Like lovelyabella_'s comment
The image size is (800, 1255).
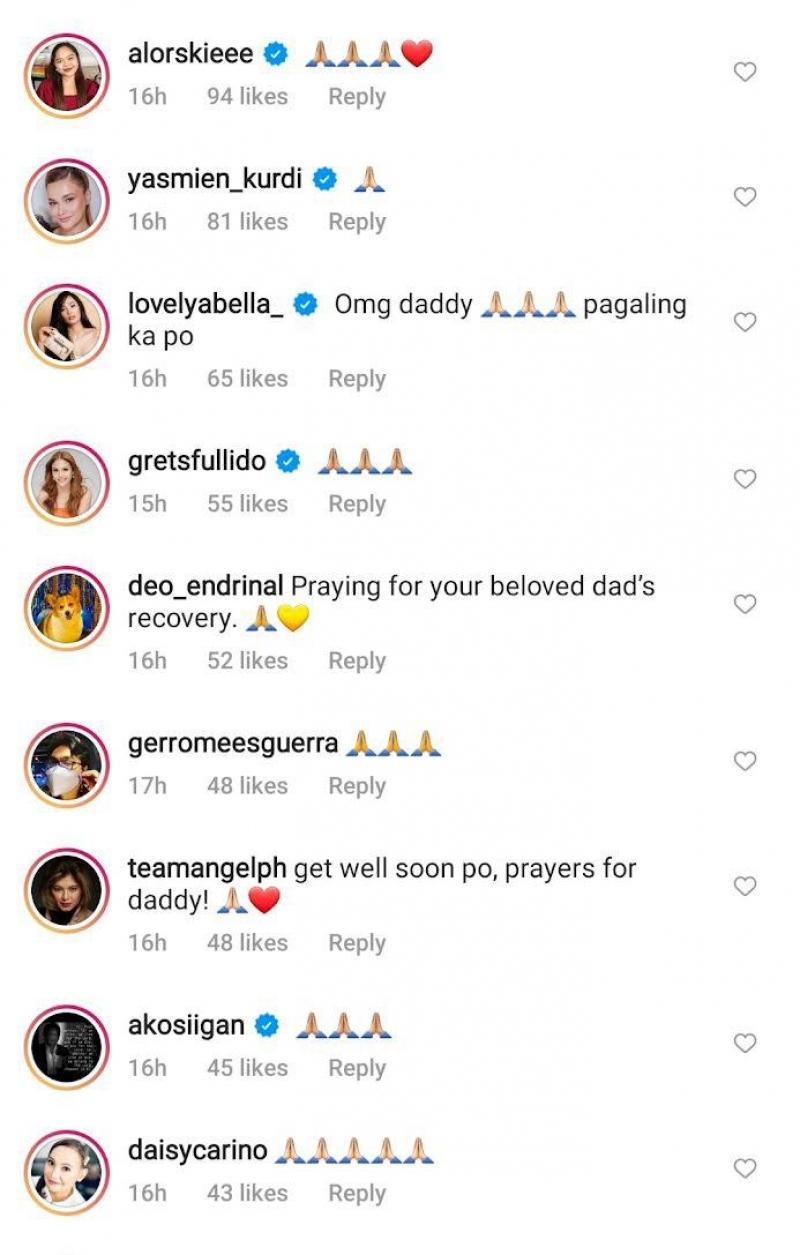(745, 322)
